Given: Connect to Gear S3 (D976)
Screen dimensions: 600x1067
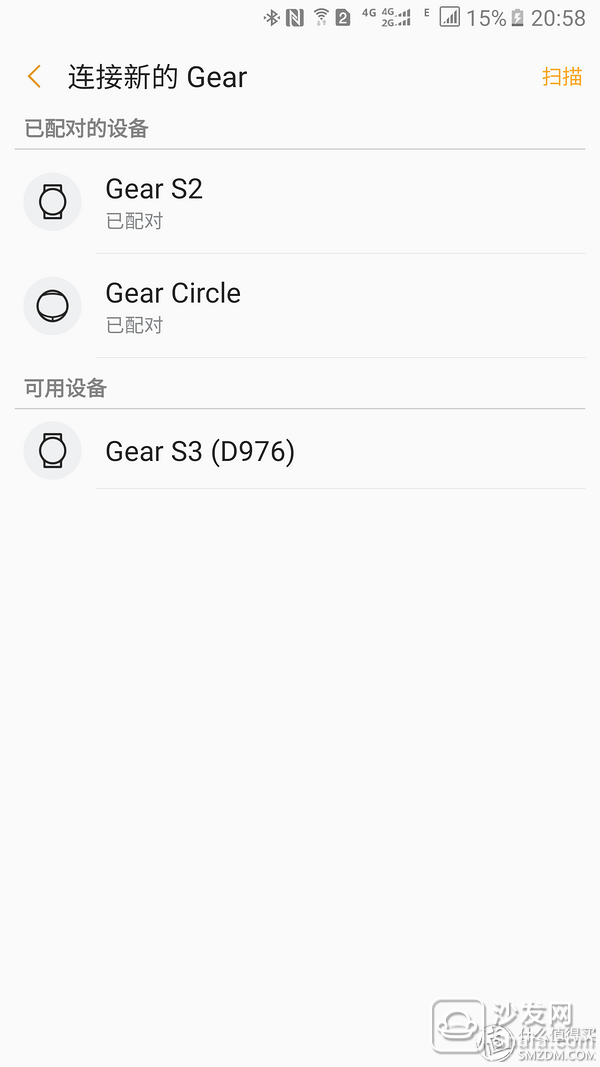Looking at the screenshot, I should (x=300, y=450).
